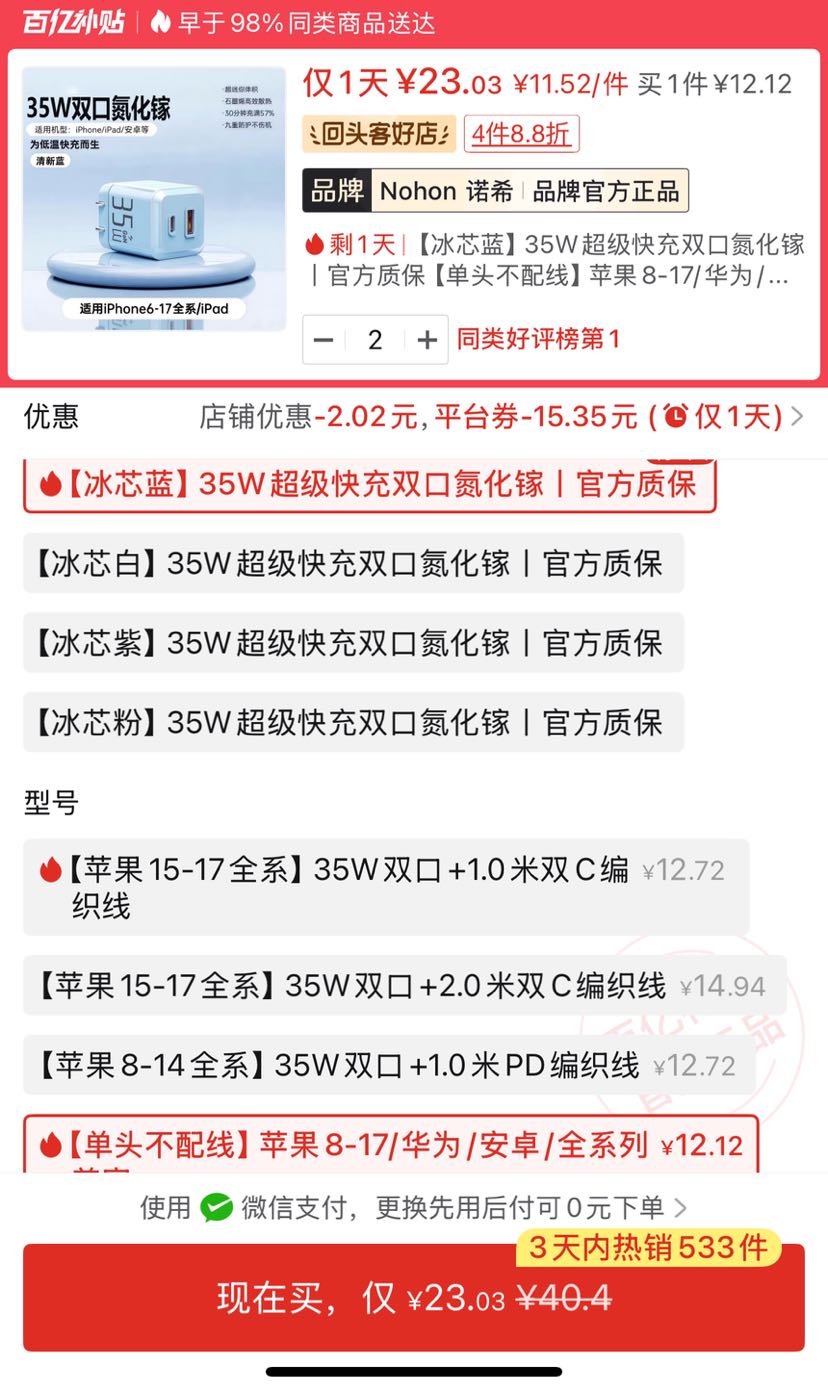
Task: Tap the quantity field showing 2
Action: tap(375, 340)
